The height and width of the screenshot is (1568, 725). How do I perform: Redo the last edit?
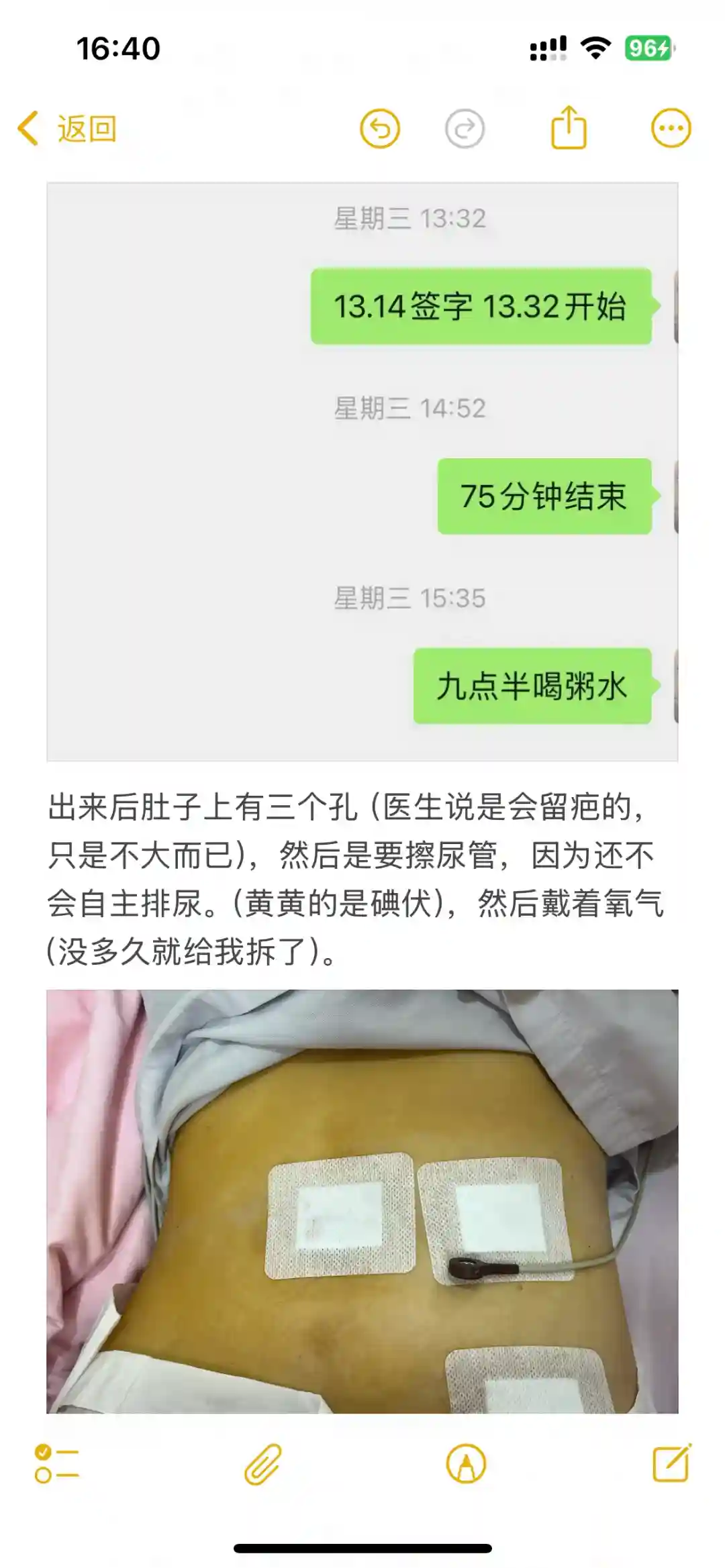pyautogui.click(x=465, y=128)
